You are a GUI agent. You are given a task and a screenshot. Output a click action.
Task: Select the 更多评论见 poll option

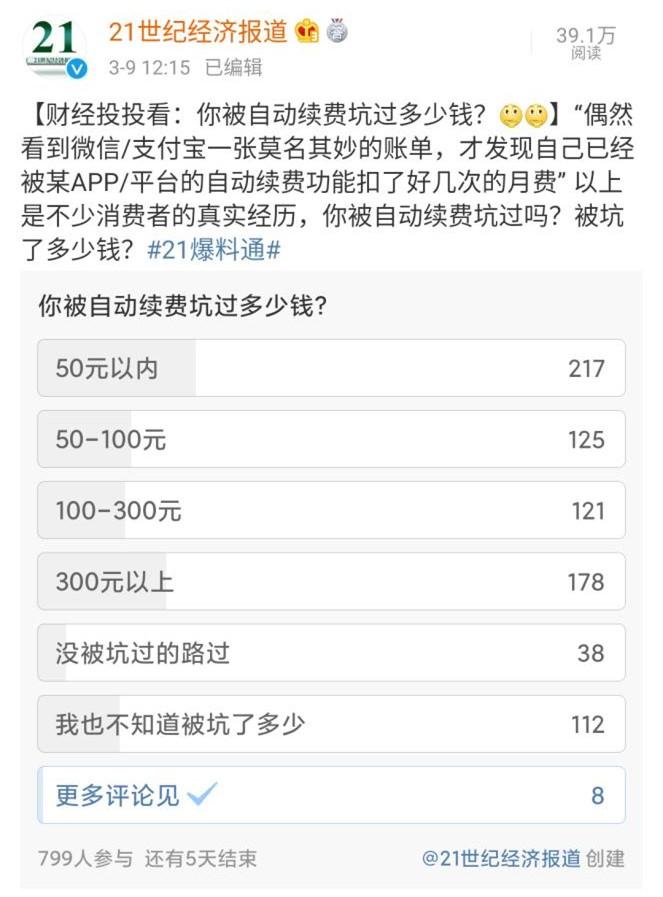(331, 795)
